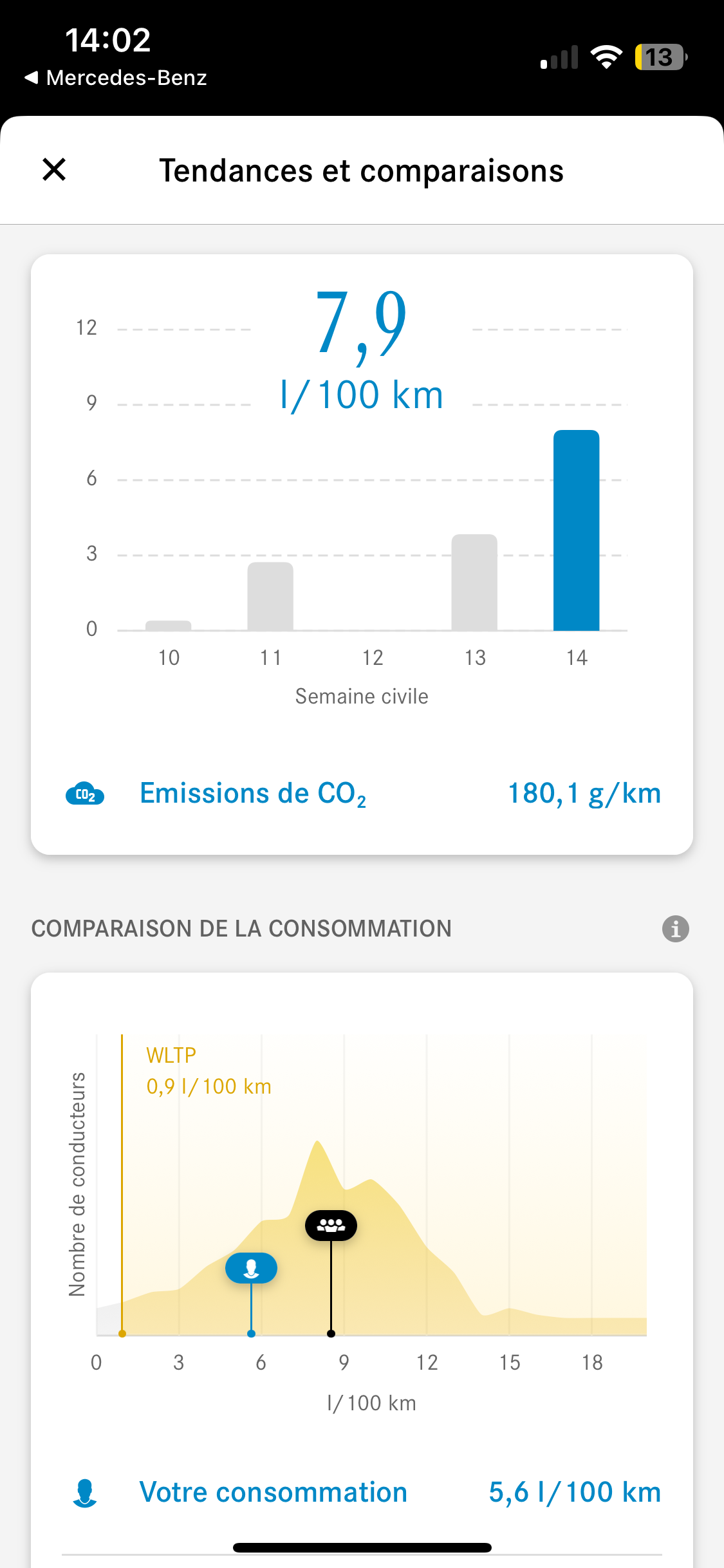The image size is (724, 1568).
Task: Select the week 13 consumption bar
Action: 474,583
